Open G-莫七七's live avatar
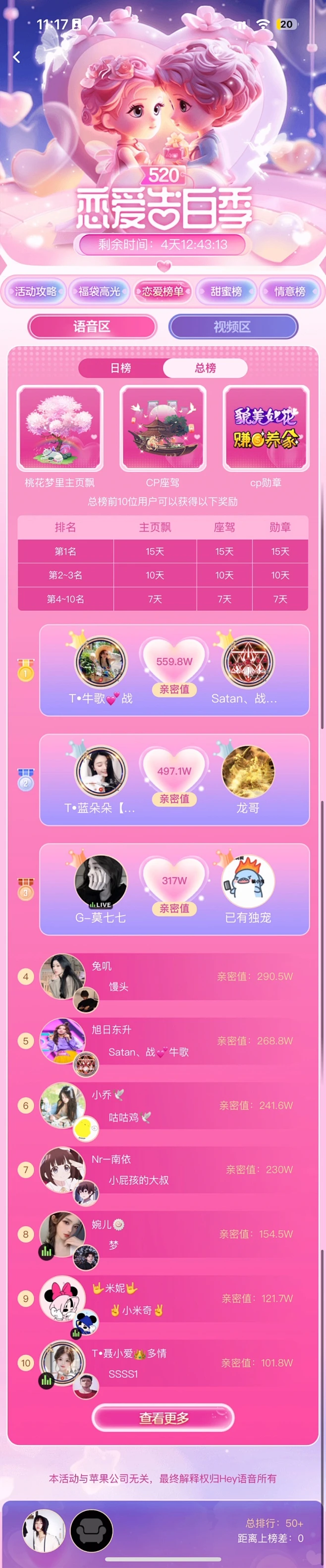The image size is (326, 1568). (x=101, y=881)
